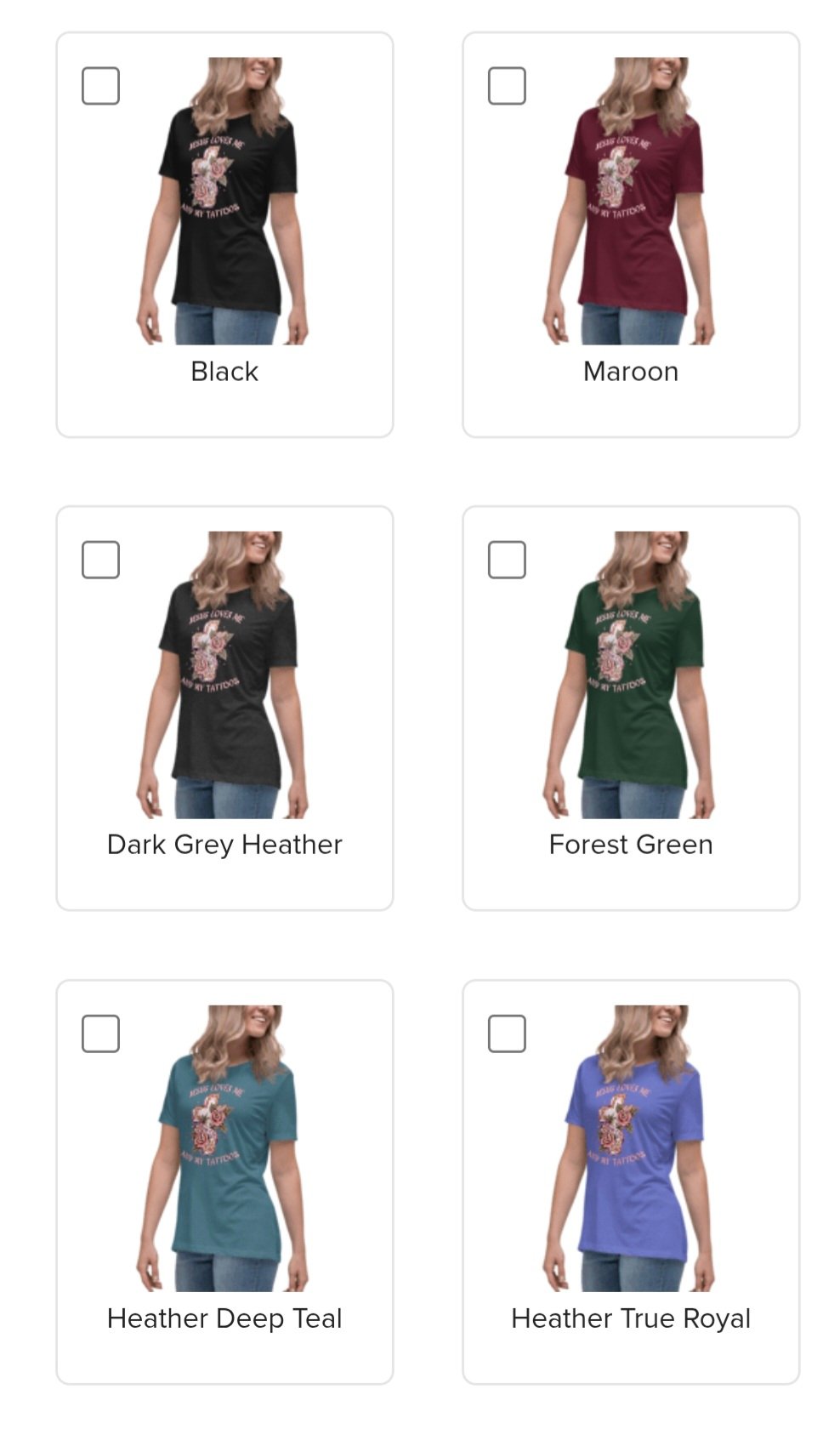
Task: Choose the Heather True Royal checkbox
Action: pyautogui.click(x=507, y=1033)
